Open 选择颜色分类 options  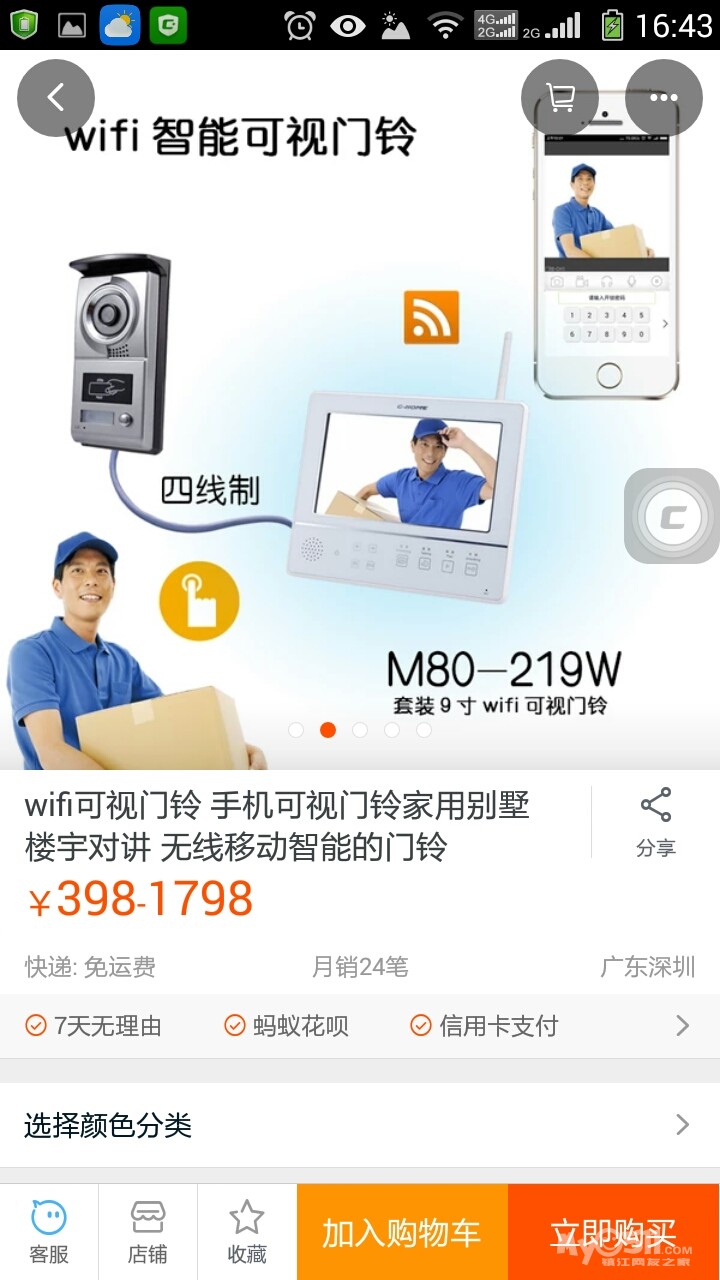click(360, 1125)
